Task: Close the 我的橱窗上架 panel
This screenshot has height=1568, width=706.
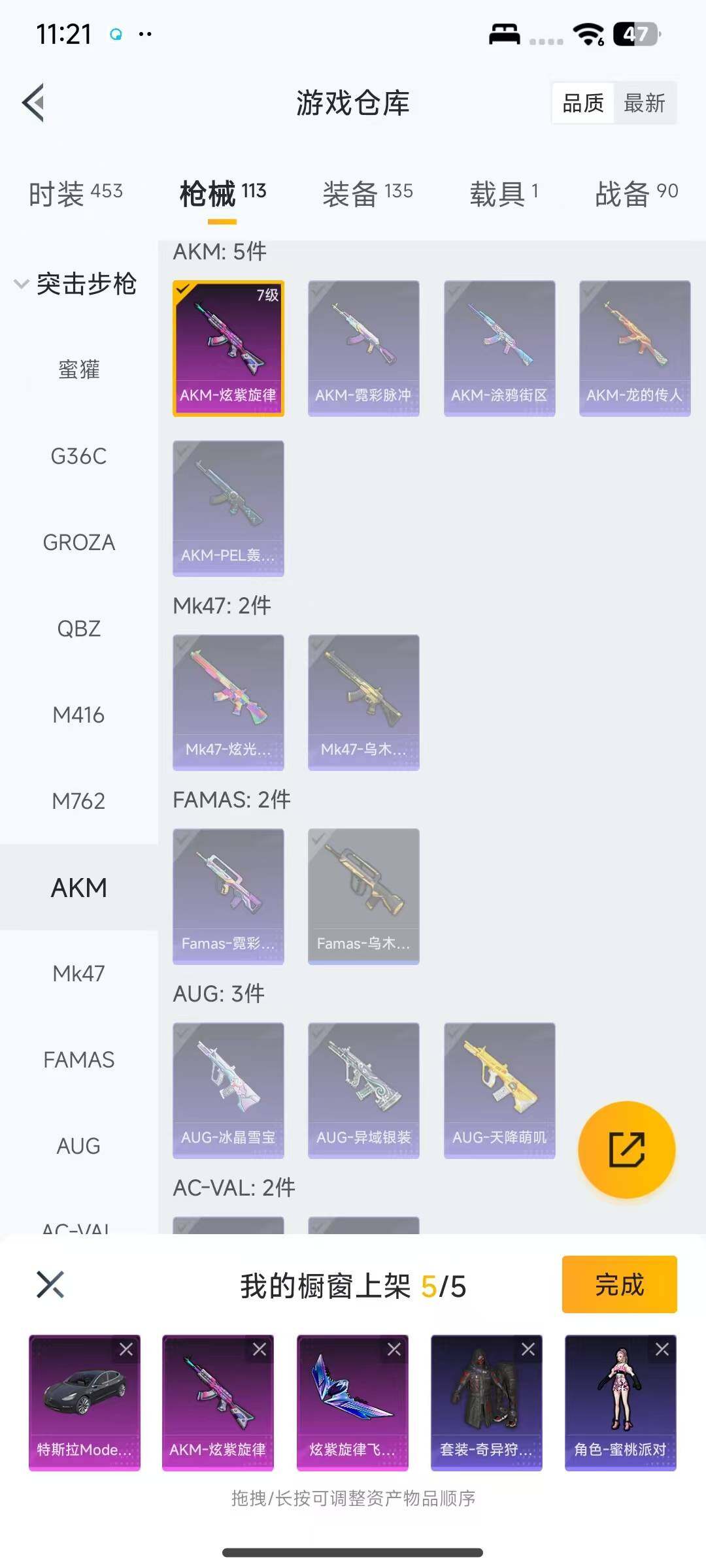Action: [x=50, y=1284]
